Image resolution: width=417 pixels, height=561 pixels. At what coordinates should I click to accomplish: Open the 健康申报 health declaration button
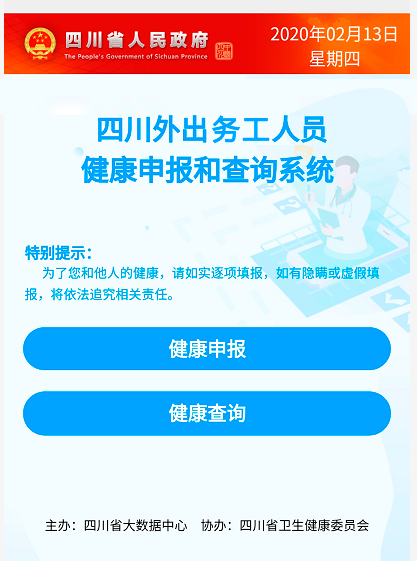click(x=207, y=348)
